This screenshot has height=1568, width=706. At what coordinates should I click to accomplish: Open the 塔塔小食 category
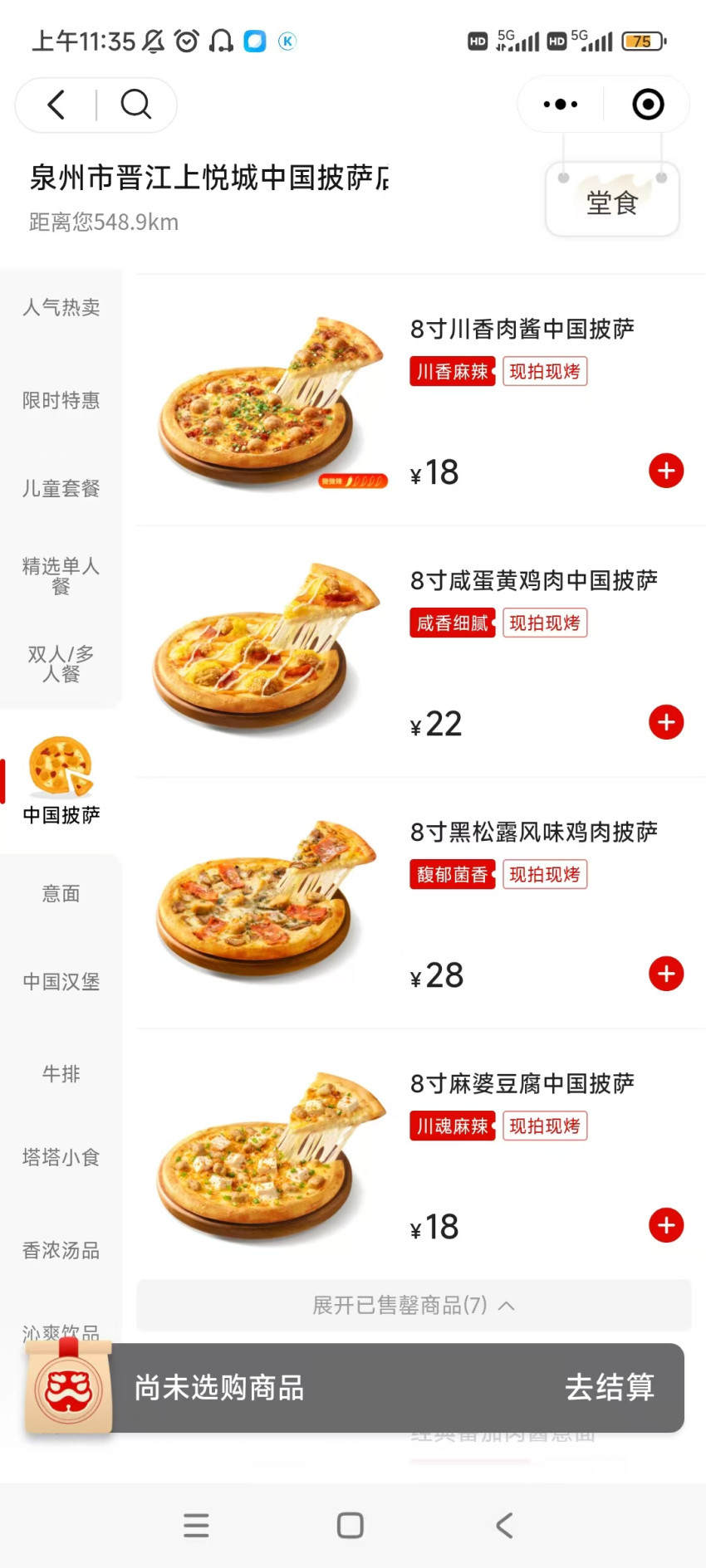[x=61, y=1157]
